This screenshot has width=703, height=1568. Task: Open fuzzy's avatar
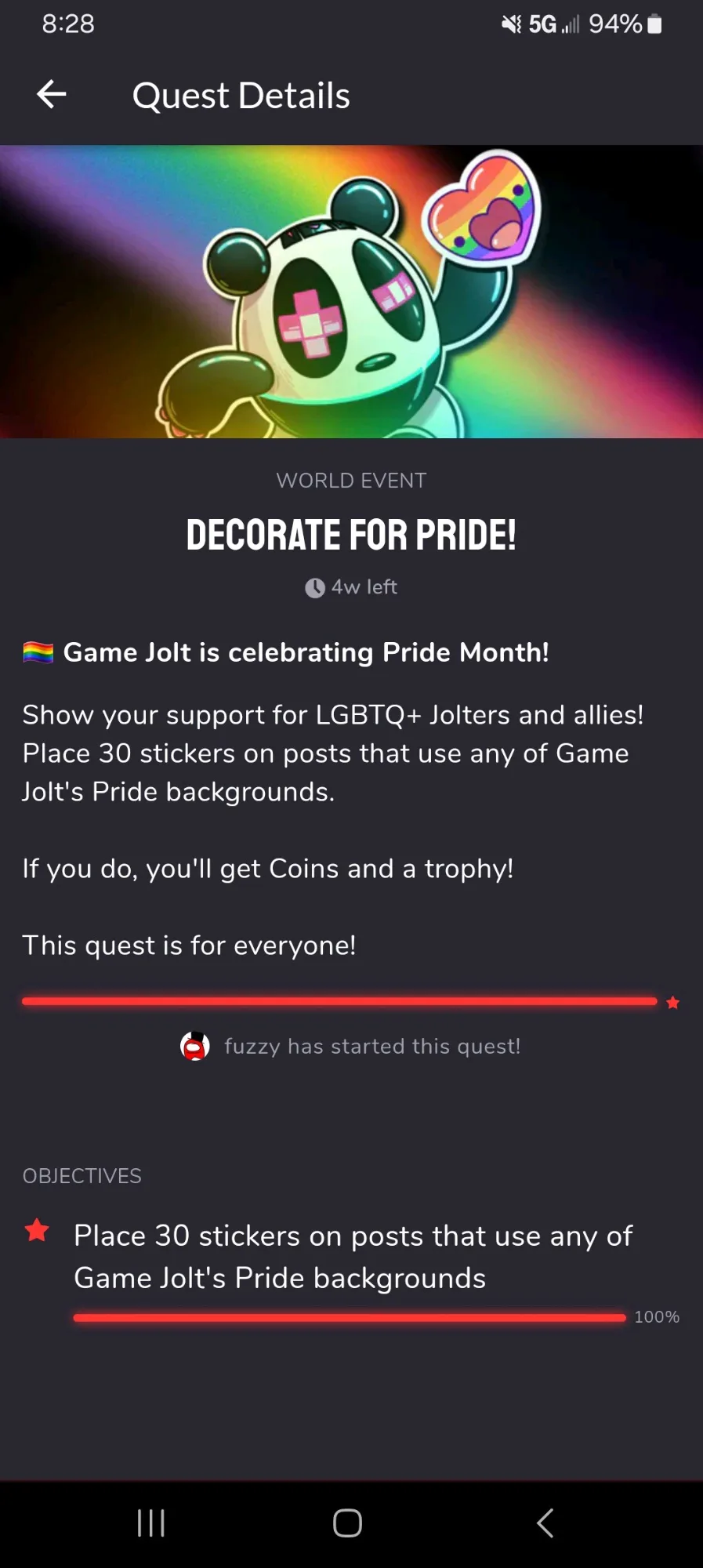coord(195,1046)
